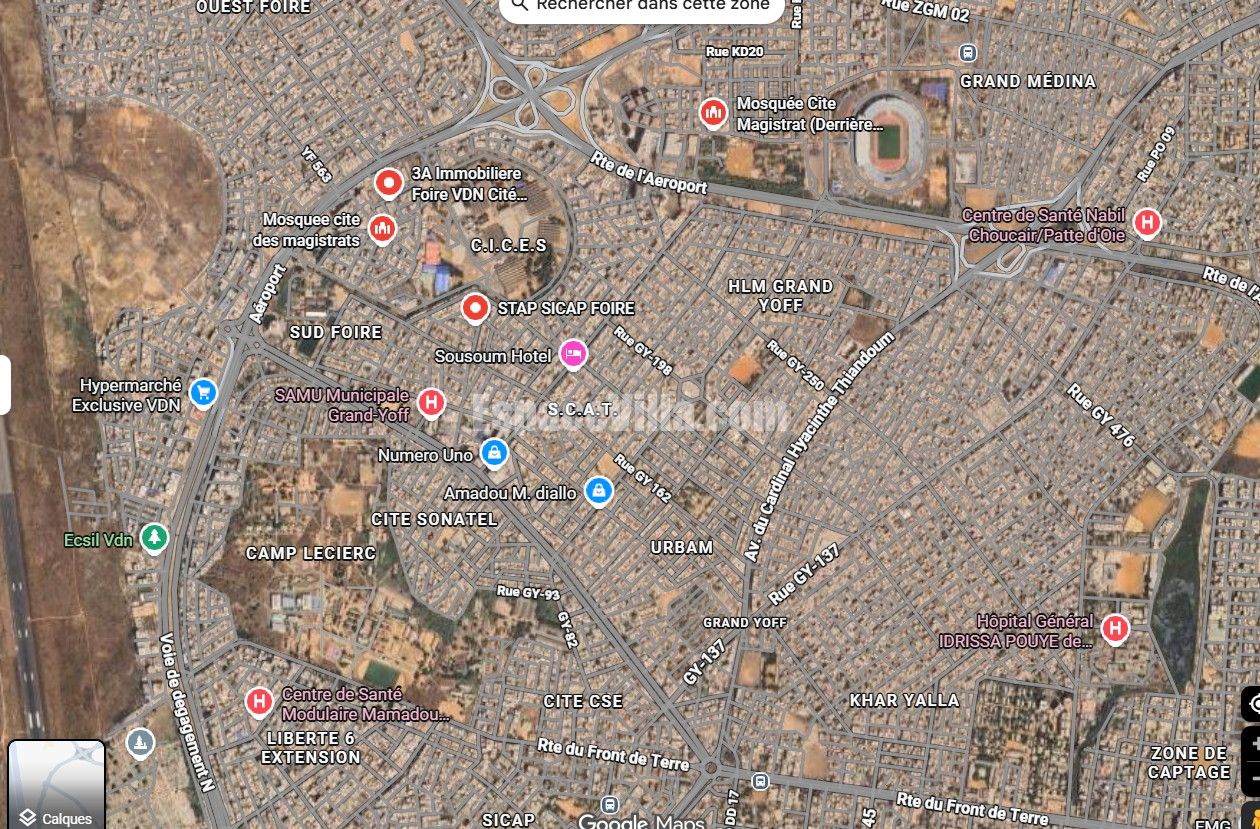Select Centre de Santé Modulaire Mamadou pin
This screenshot has width=1260, height=829.
(259, 702)
